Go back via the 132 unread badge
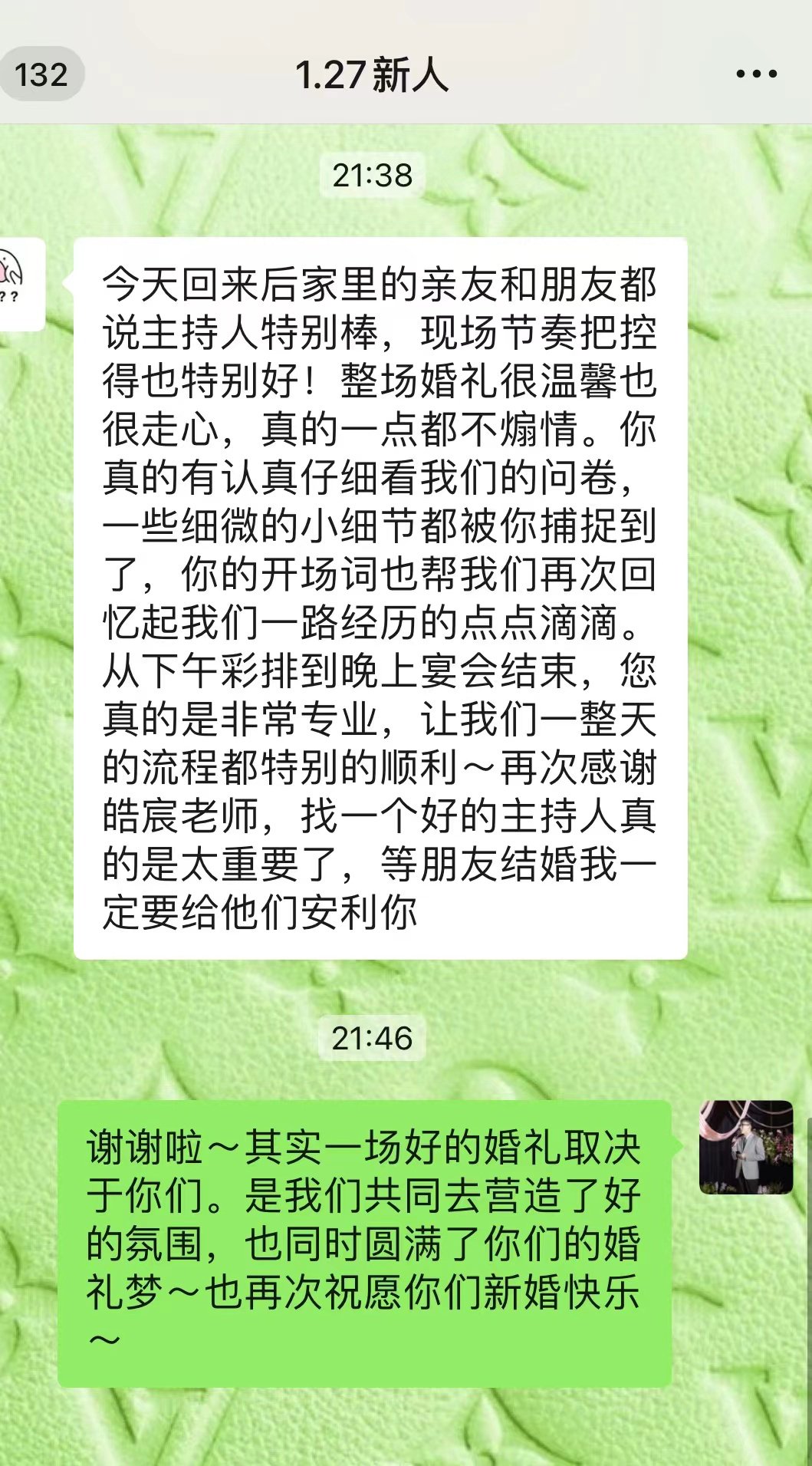 coord(41,74)
